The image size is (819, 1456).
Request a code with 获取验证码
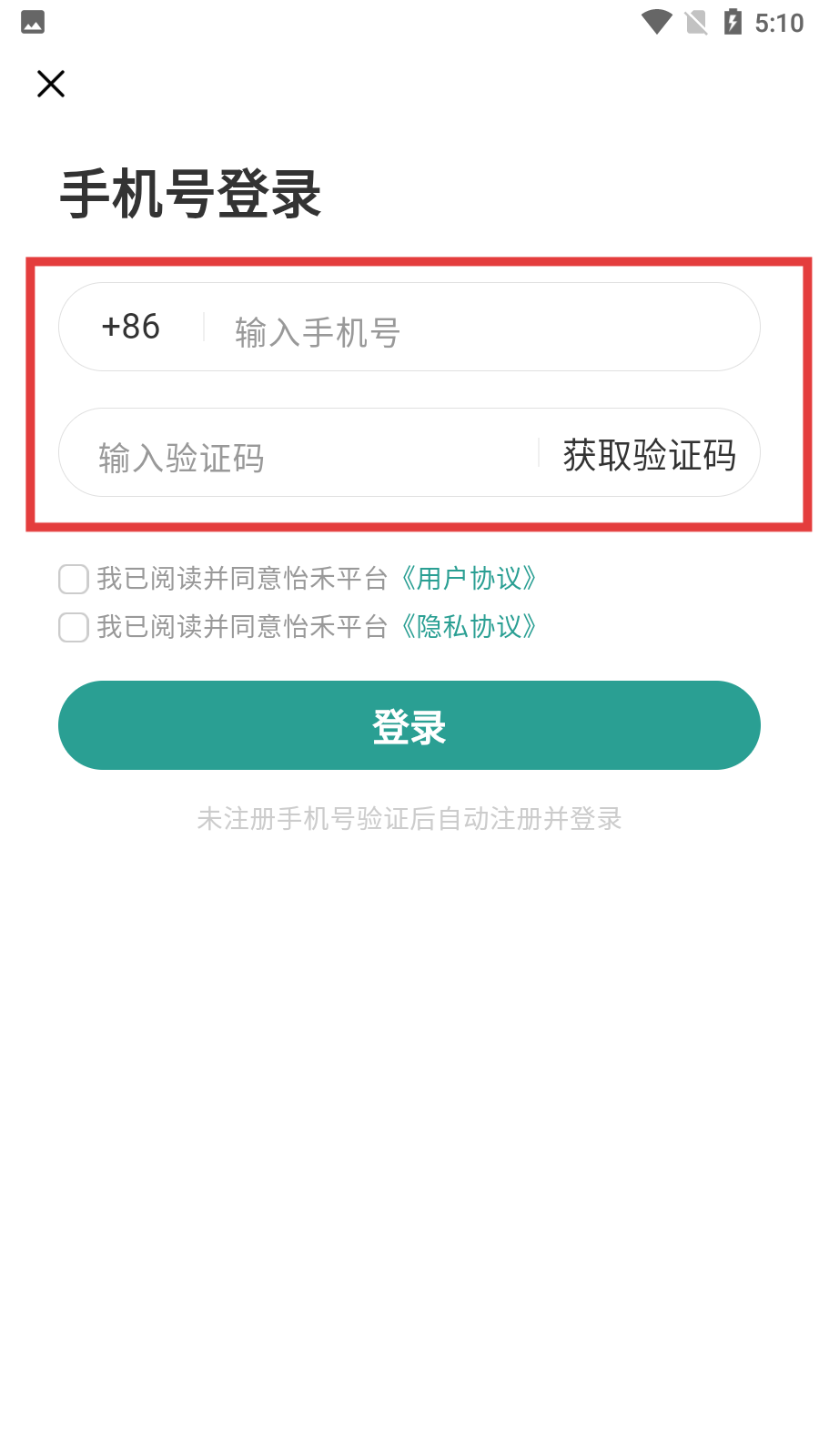pyautogui.click(x=649, y=455)
